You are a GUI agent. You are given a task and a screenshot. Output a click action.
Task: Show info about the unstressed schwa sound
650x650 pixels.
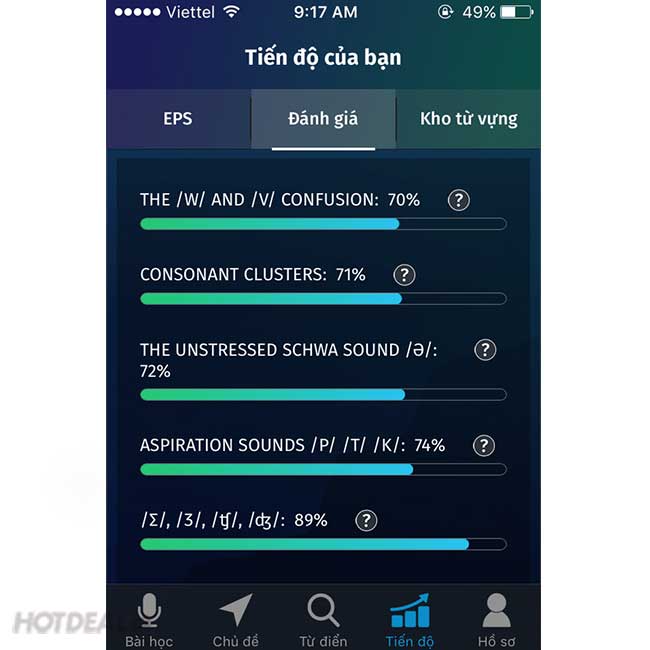(x=485, y=349)
